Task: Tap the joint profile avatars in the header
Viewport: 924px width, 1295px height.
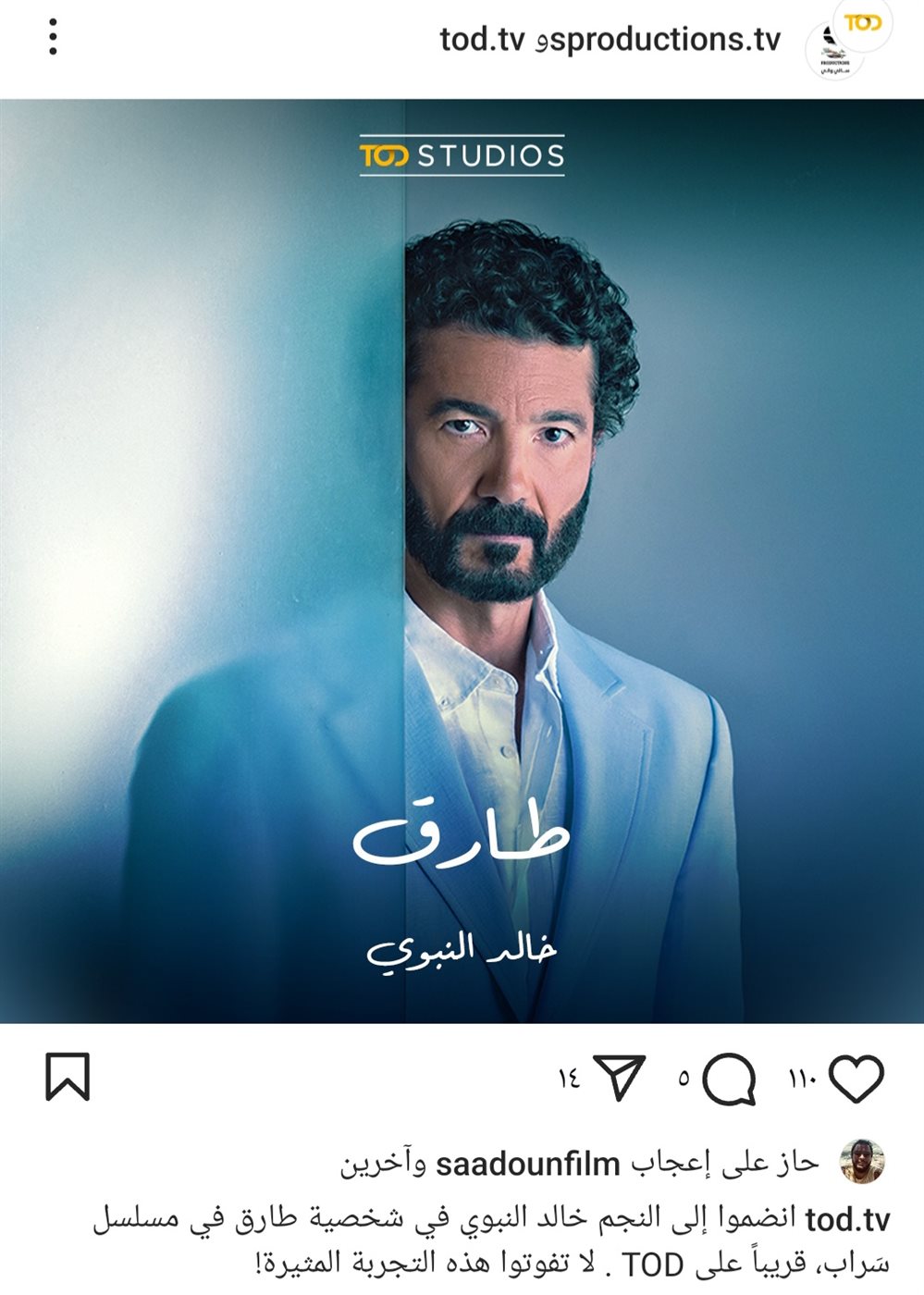Action: tap(848, 40)
